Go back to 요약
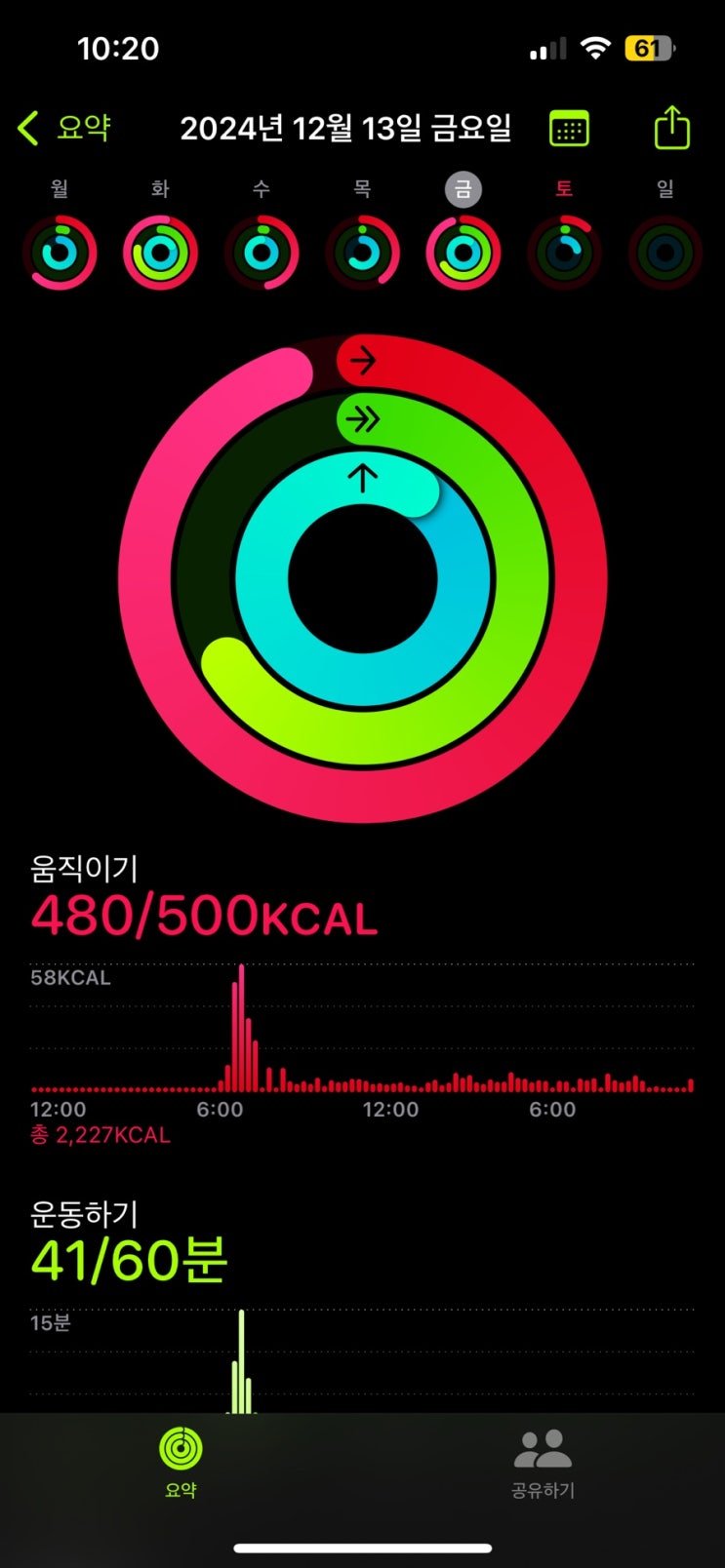The image size is (725, 1568). pos(64,128)
